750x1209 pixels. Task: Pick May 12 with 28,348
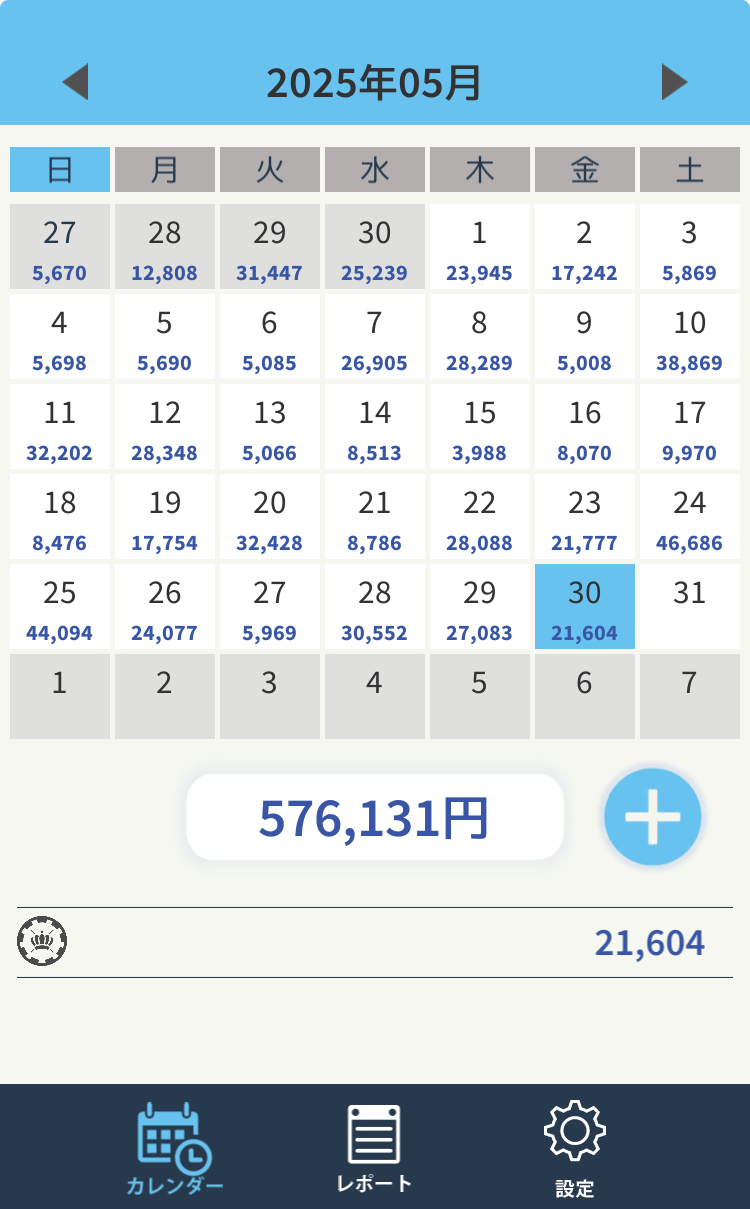(x=165, y=427)
